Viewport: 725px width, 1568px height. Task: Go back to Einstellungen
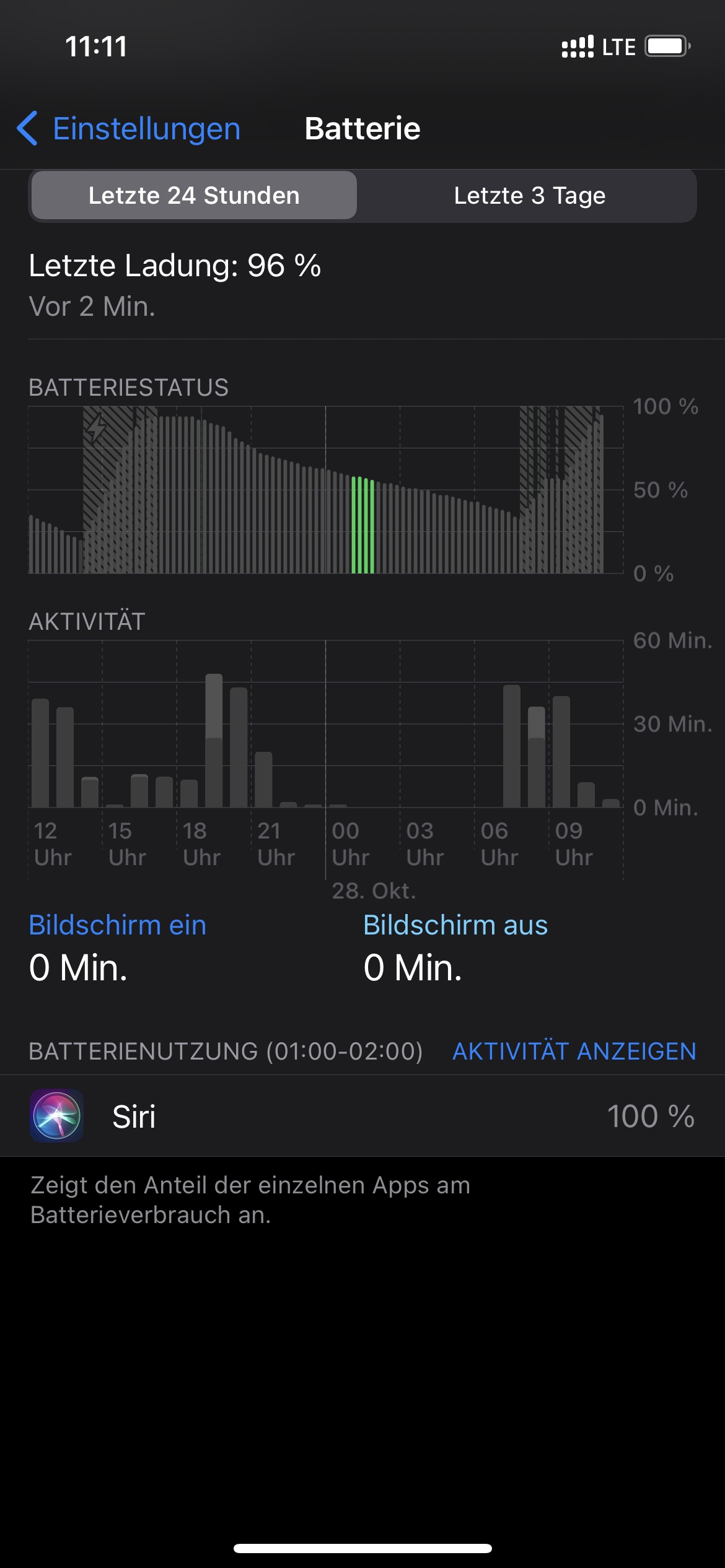(129, 129)
